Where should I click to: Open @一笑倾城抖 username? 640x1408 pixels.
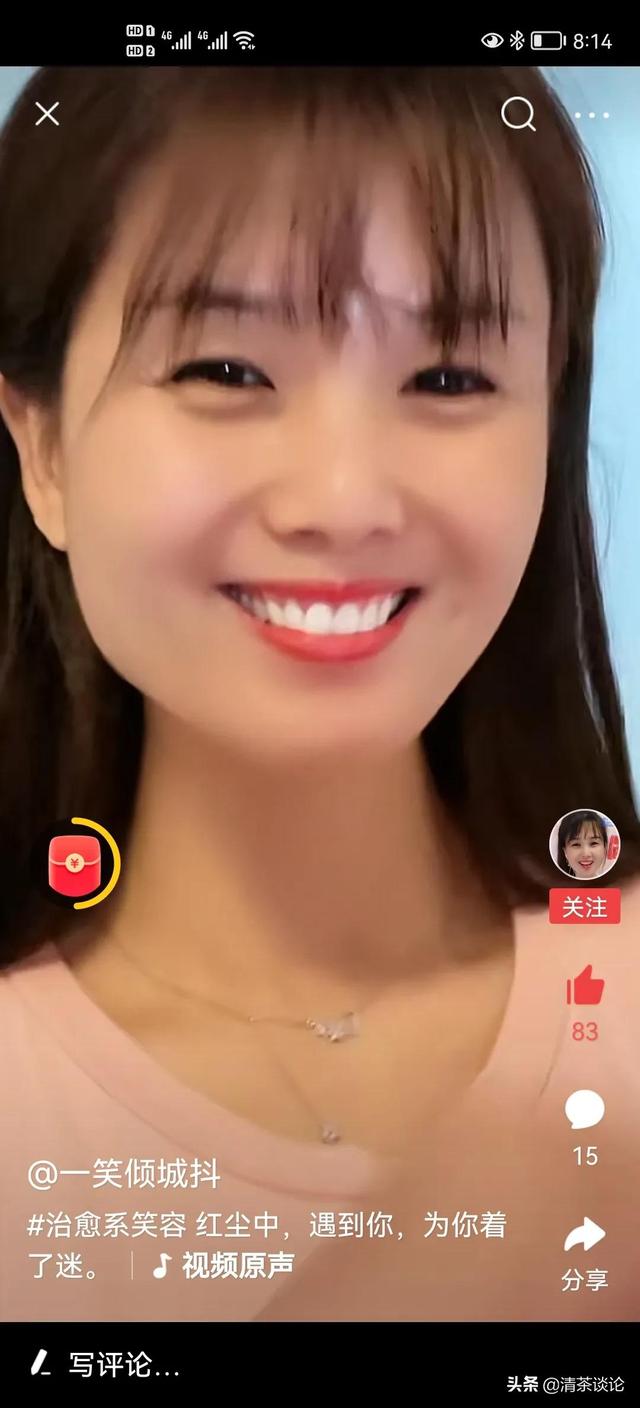pyautogui.click(x=124, y=1174)
